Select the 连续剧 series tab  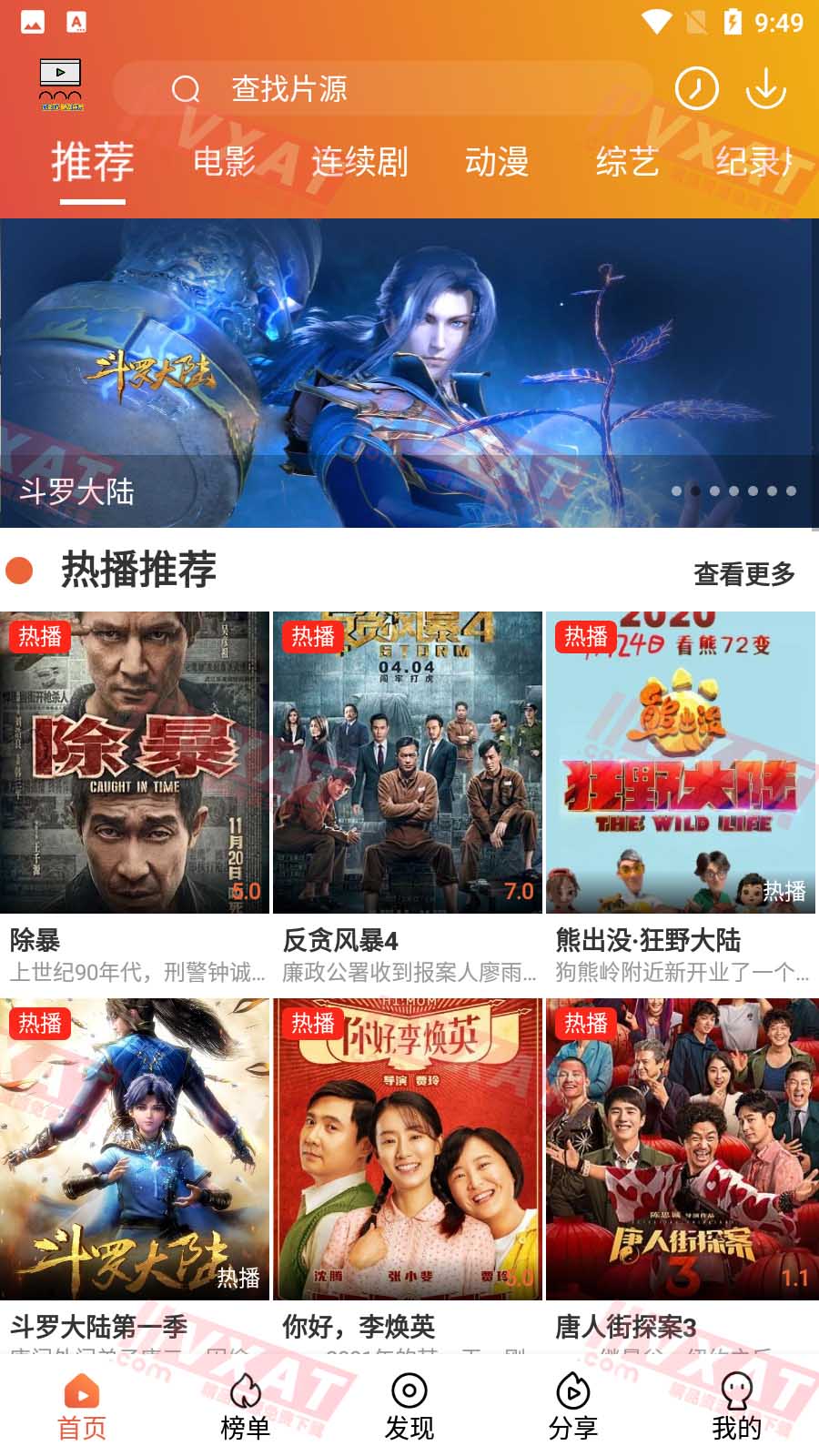361,164
